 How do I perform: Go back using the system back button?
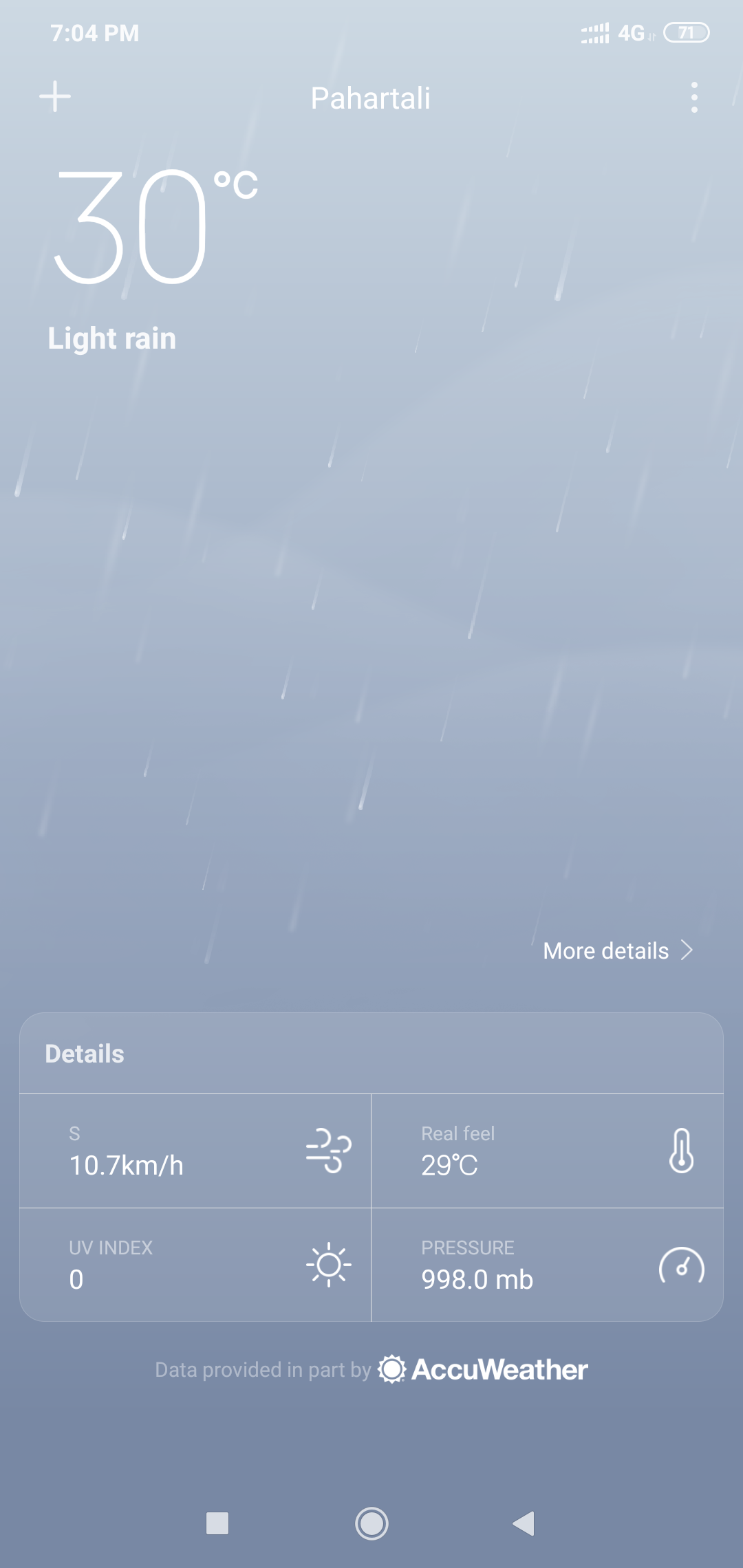tap(524, 1523)
